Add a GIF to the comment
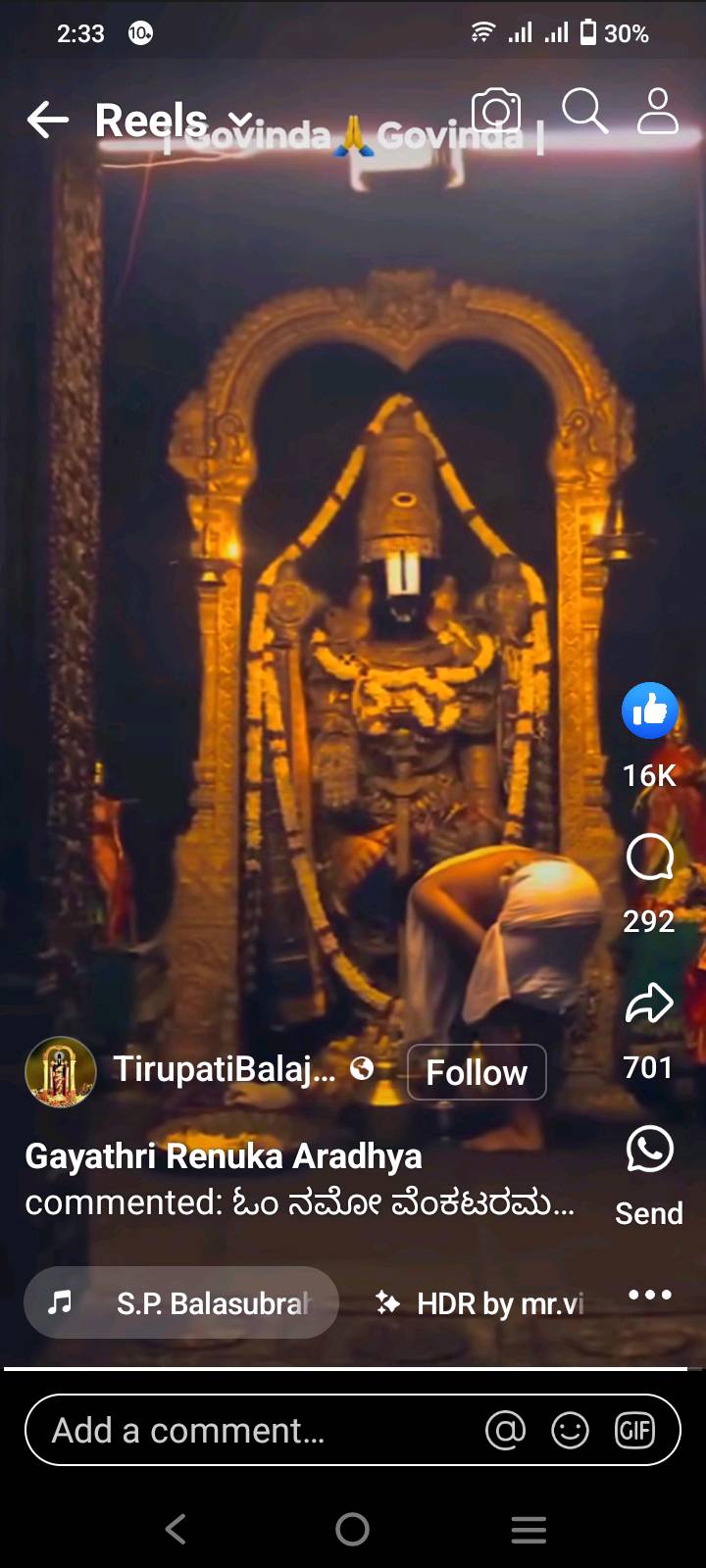 634,1431
